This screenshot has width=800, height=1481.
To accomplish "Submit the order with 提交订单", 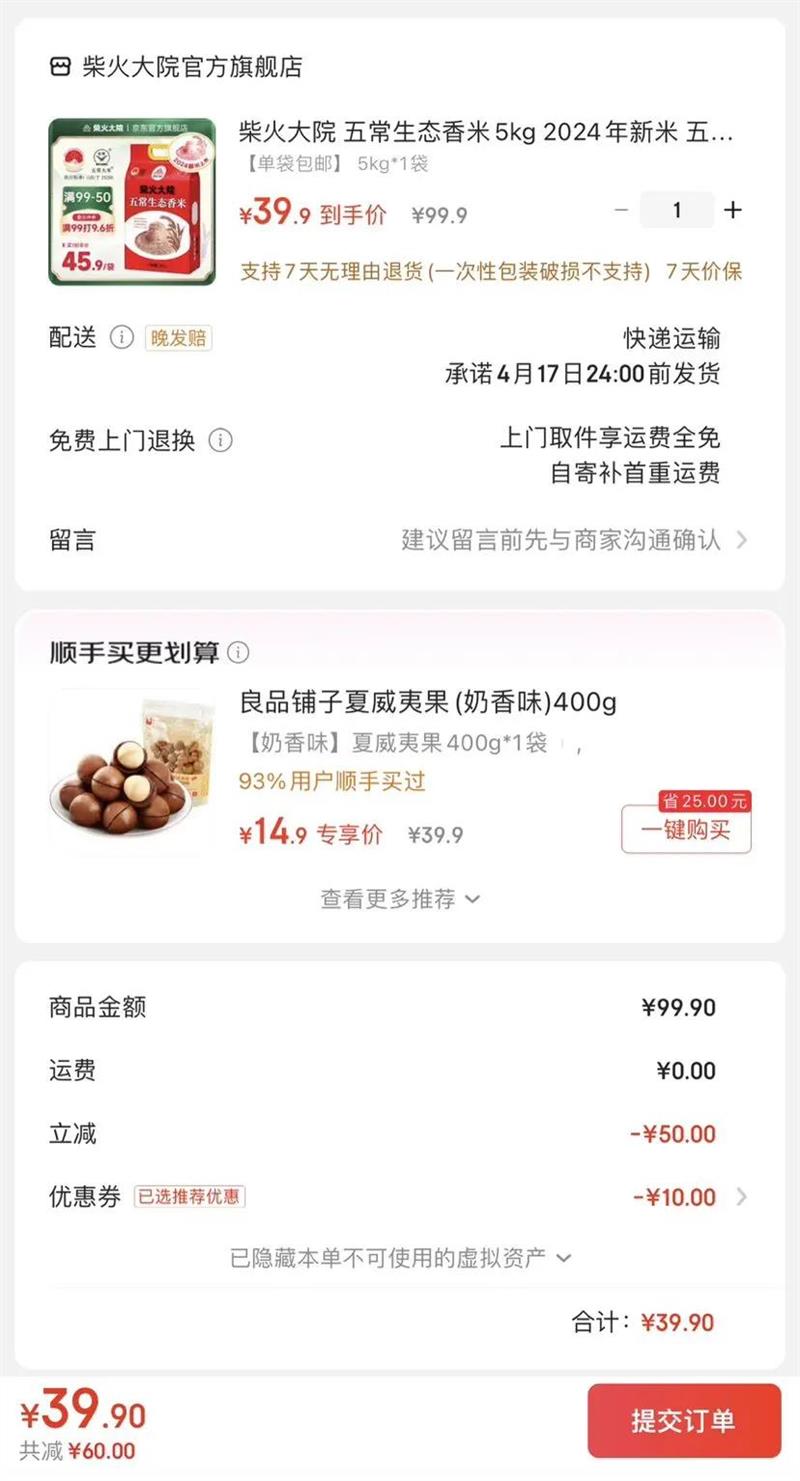I will tap(683, 1420).
